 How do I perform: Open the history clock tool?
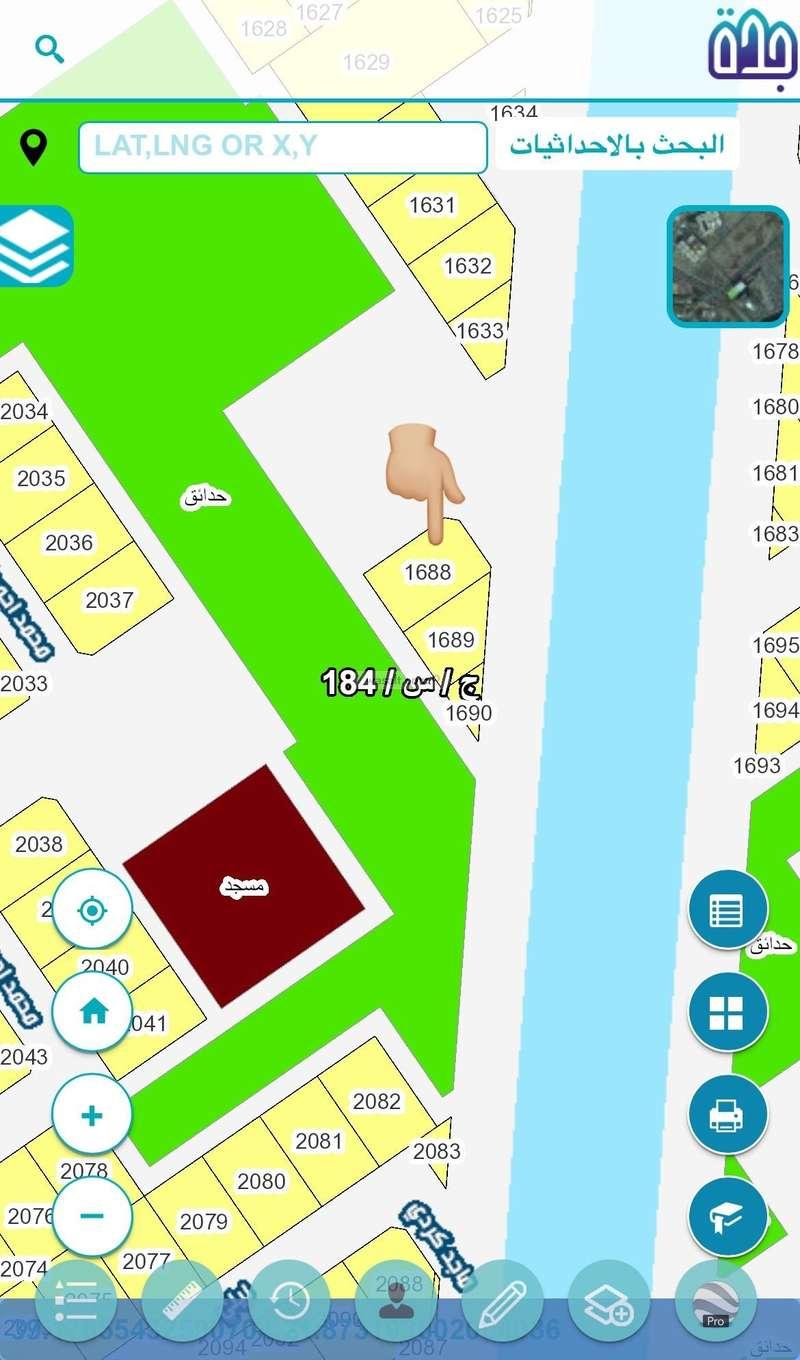pyautogui.click(x=289, y=1300)
